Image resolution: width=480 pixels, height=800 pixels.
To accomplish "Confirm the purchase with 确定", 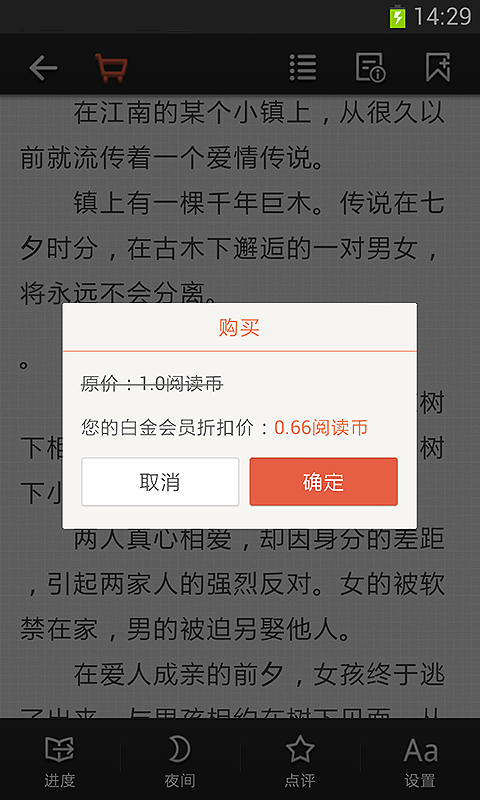I will 323,482.
